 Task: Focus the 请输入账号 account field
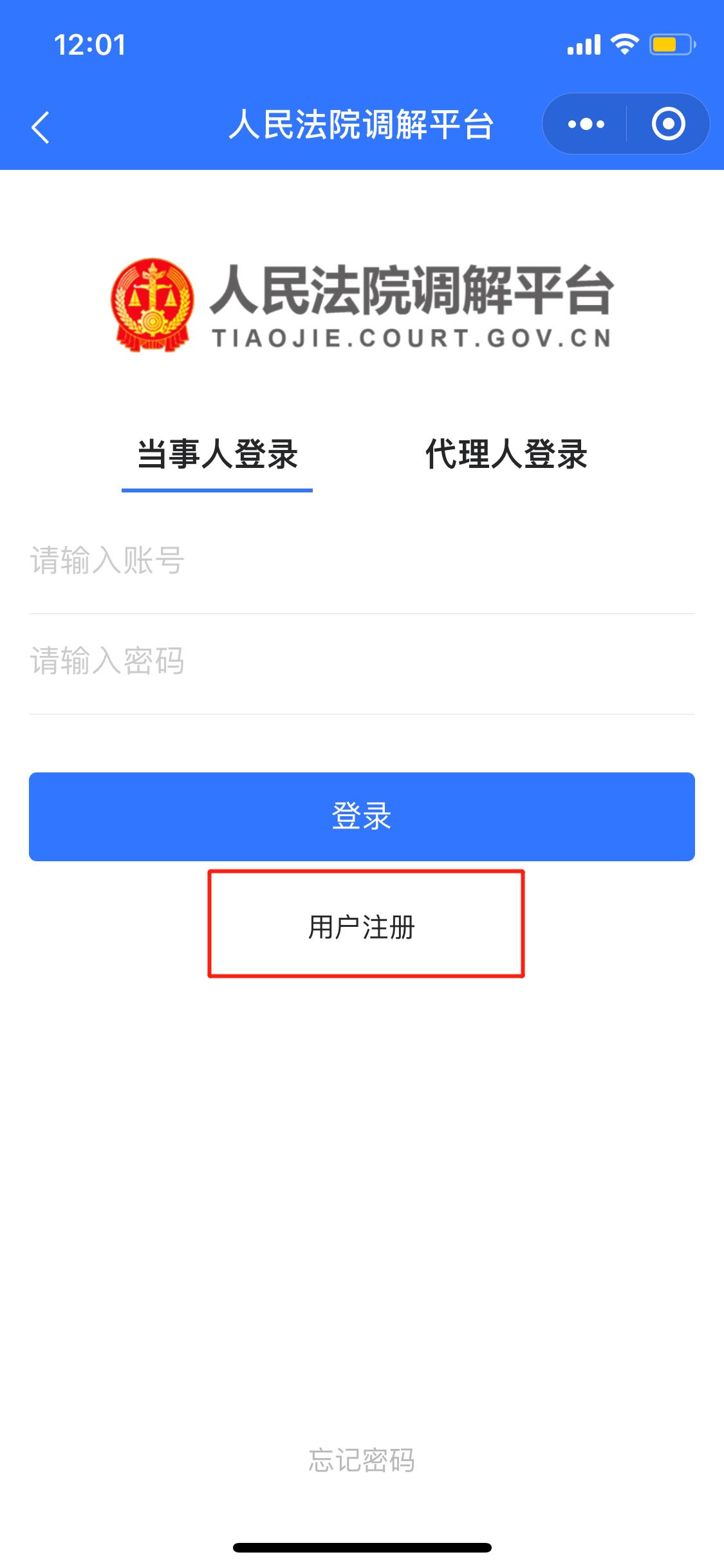pos(360,560)
